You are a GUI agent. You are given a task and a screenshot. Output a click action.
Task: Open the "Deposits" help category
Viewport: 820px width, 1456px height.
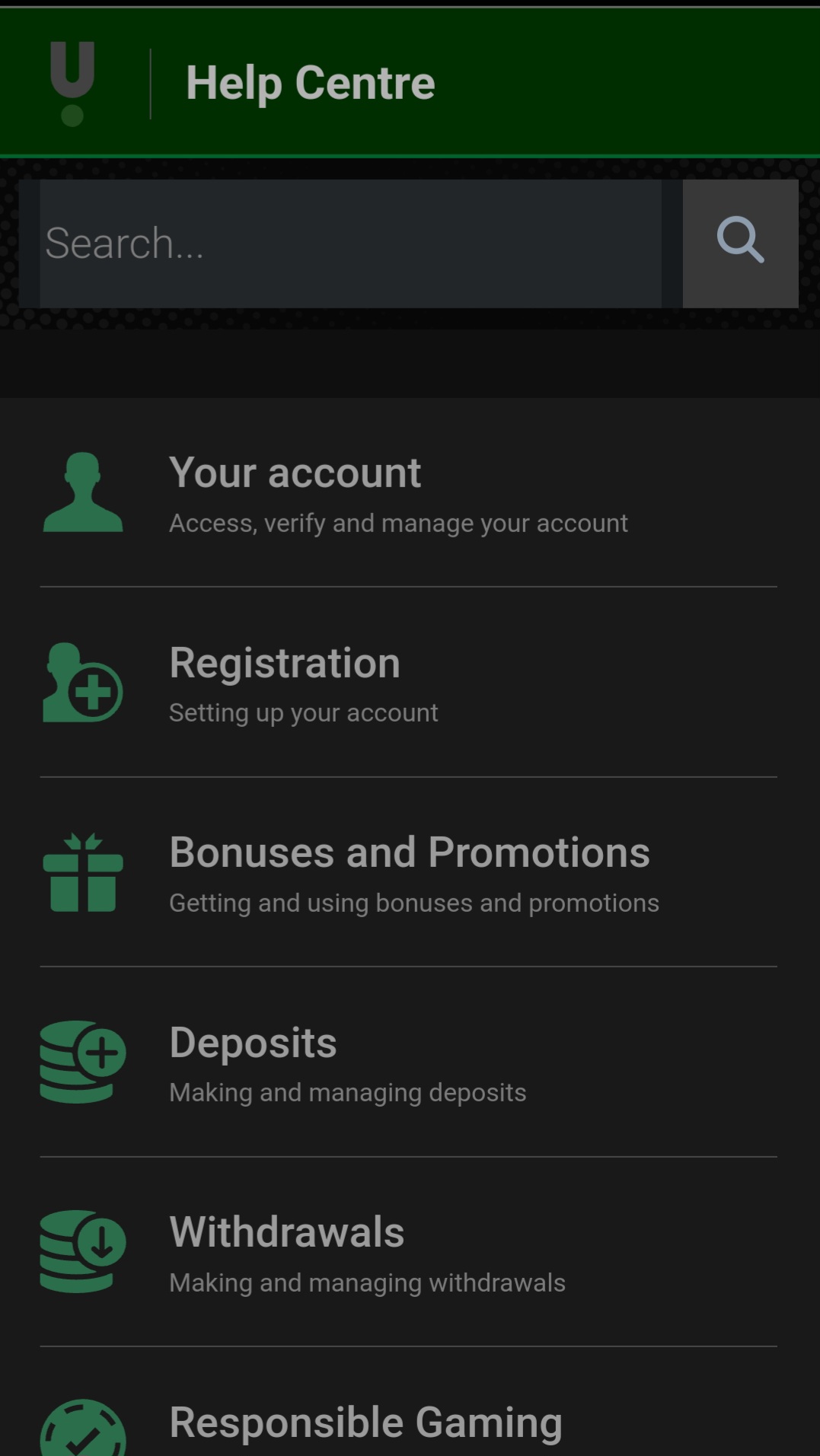click(x=254, y=1041)
